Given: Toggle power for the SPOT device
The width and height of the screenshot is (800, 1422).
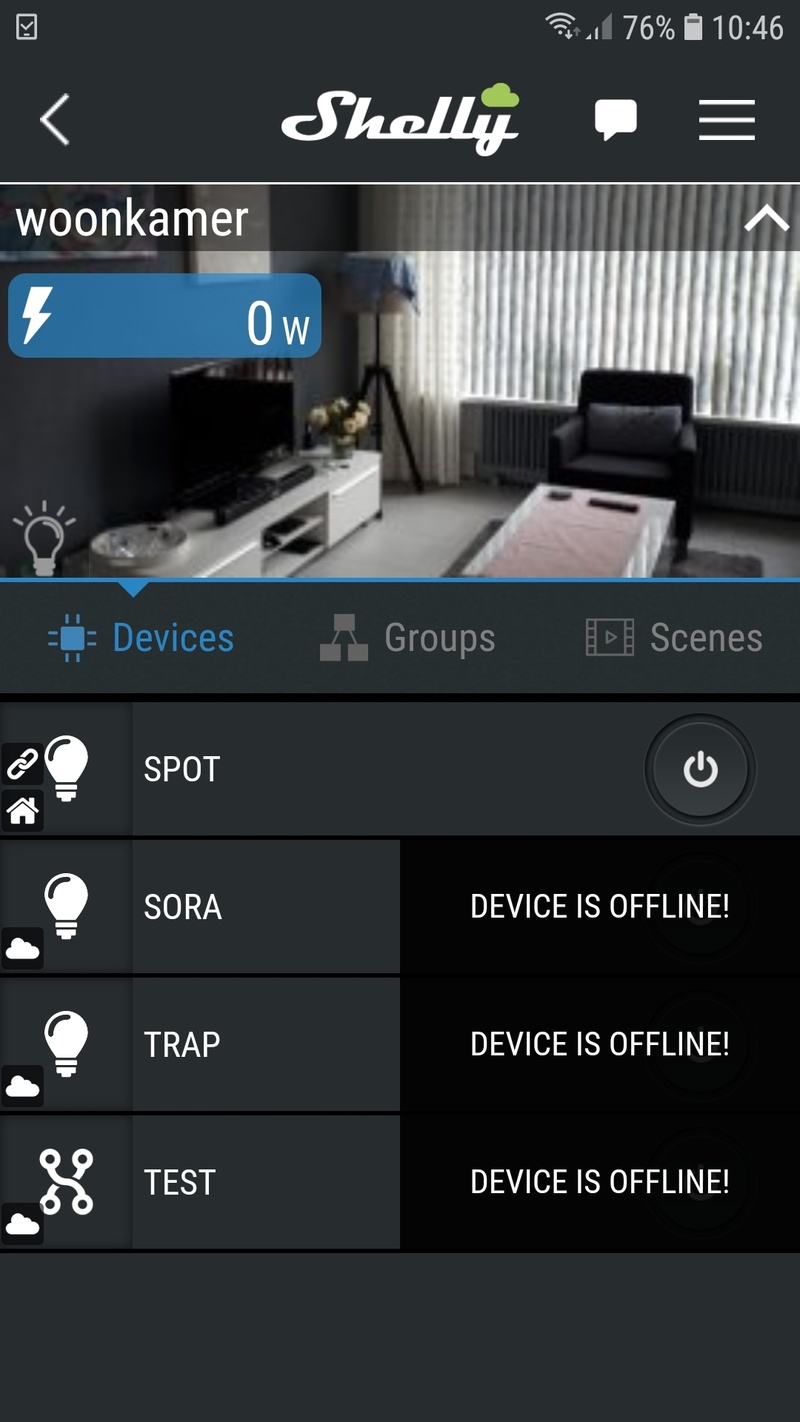Looking at the screenshot, I should pos(700,770).
